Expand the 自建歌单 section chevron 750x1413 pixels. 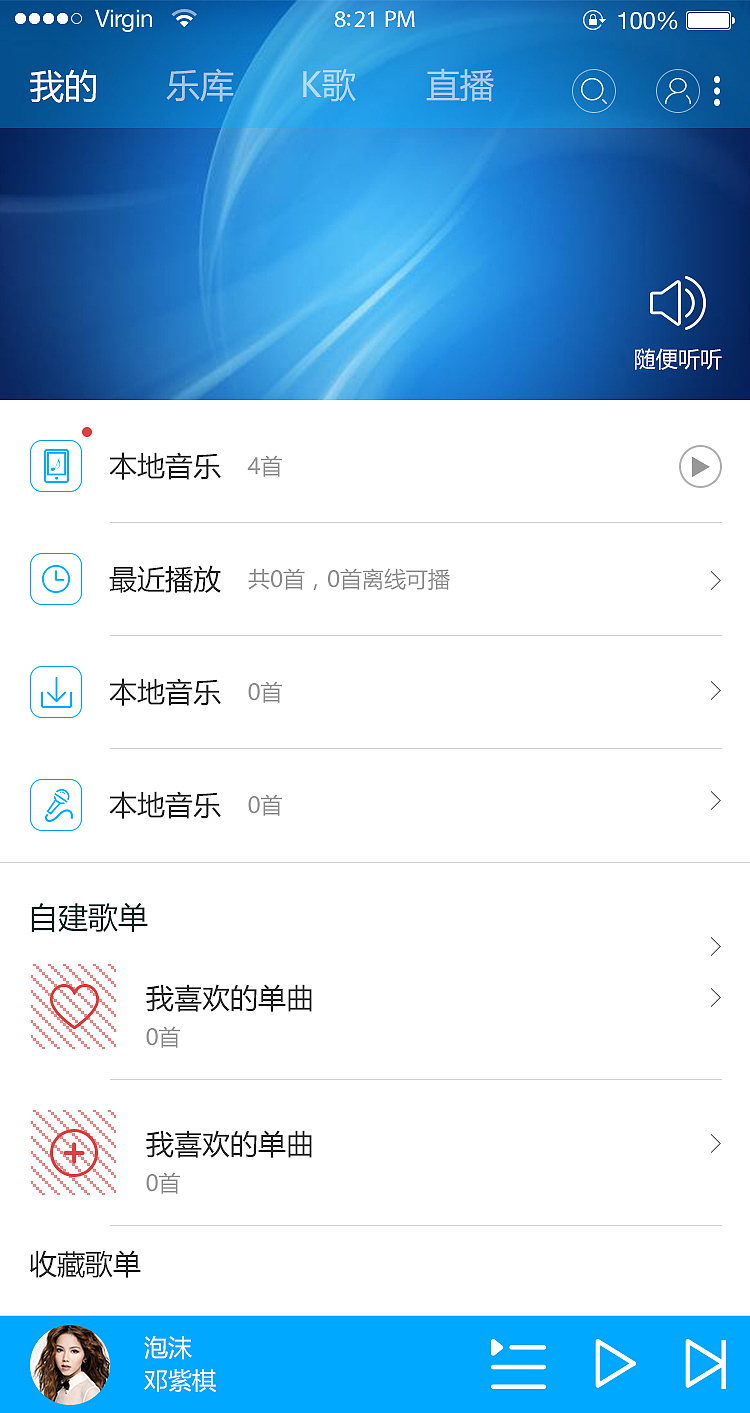tap(714, 946)
